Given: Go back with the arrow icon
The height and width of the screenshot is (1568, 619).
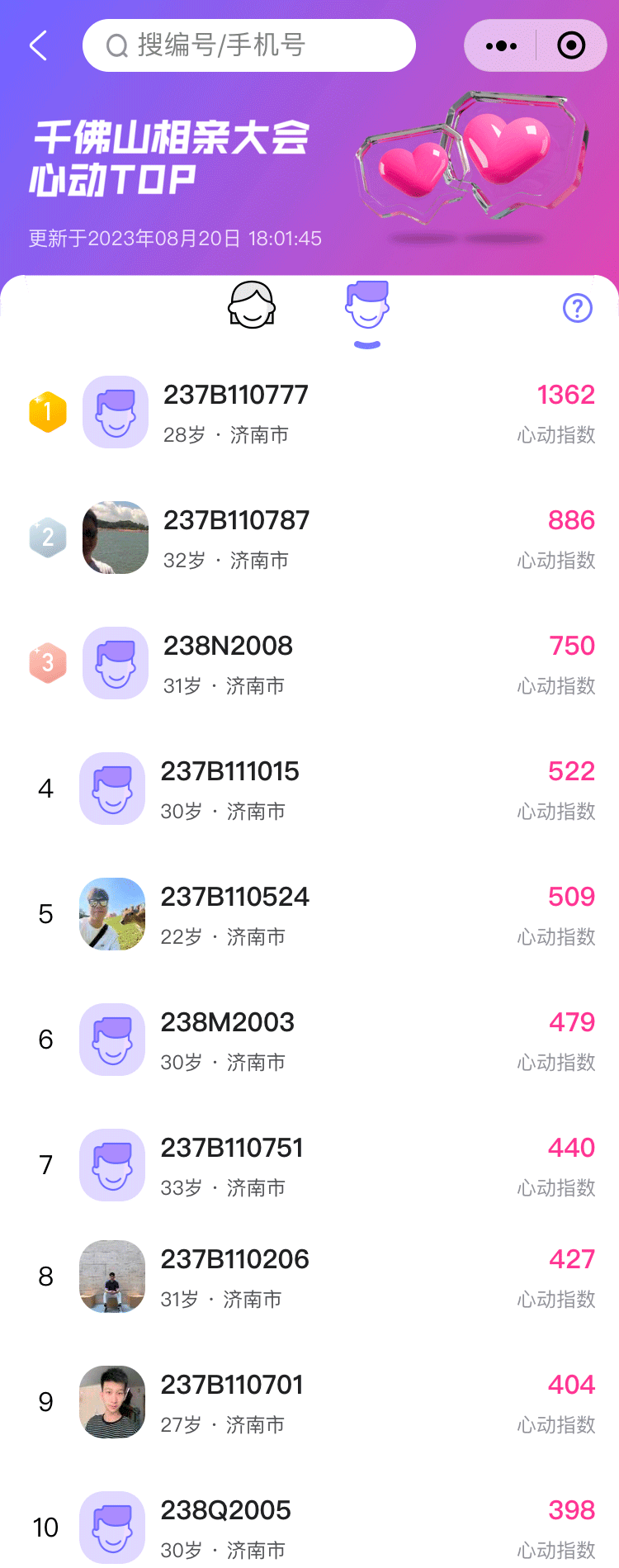Looking at the screenshot, I should (x=38, y=45).
